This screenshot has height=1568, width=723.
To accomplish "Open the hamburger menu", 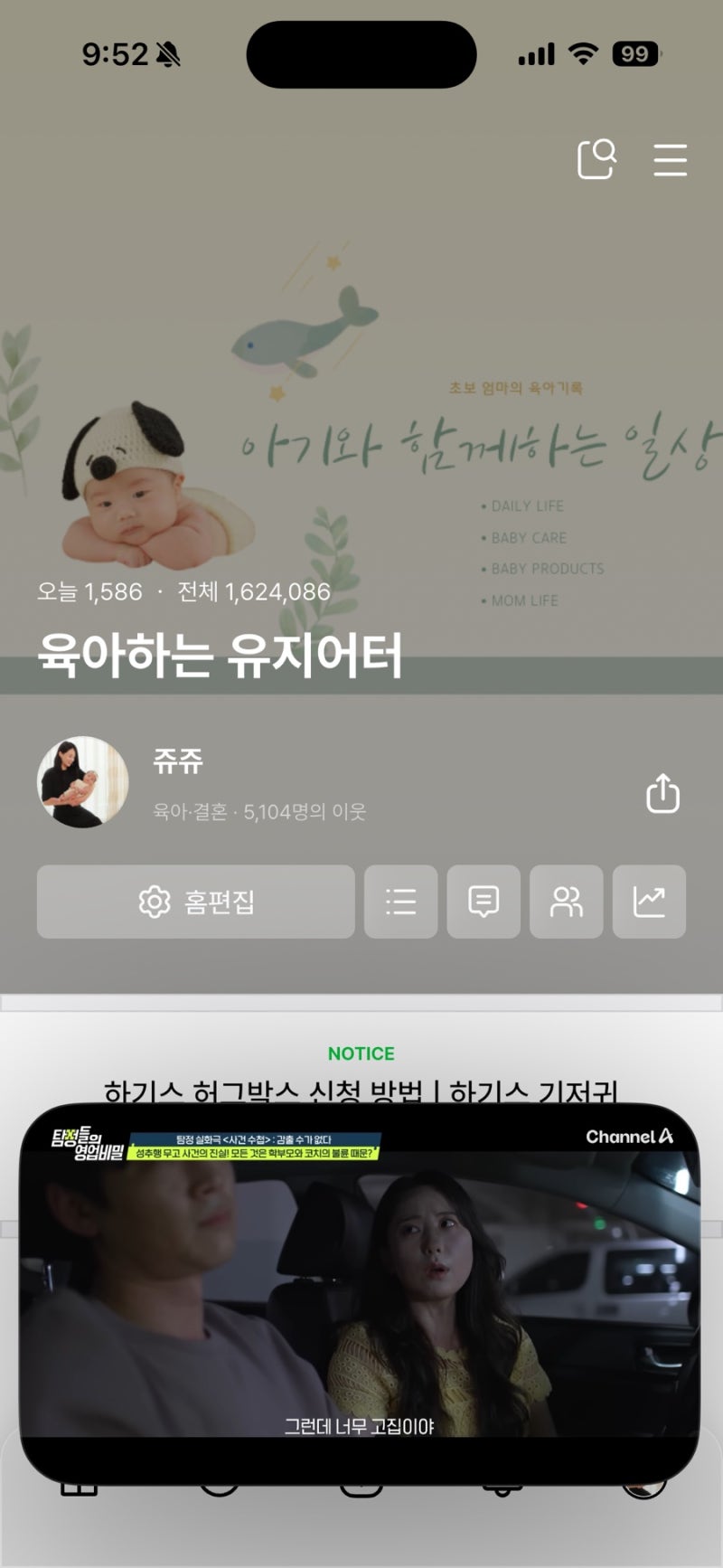I will coord(670,160).
